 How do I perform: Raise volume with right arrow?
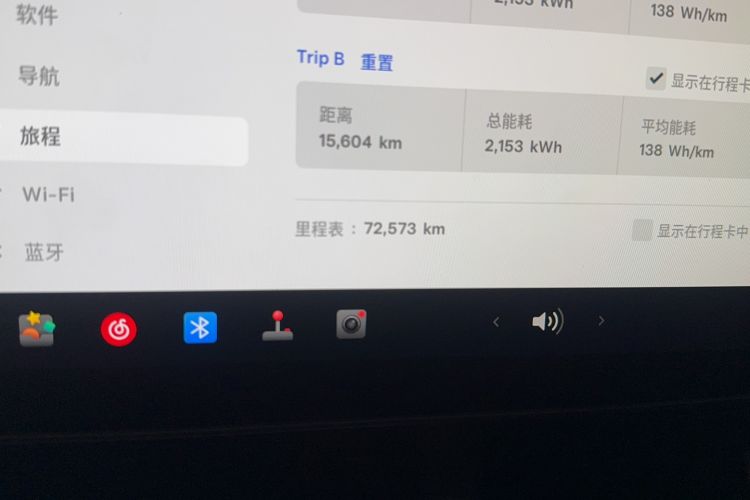click(x=601, y=321)
